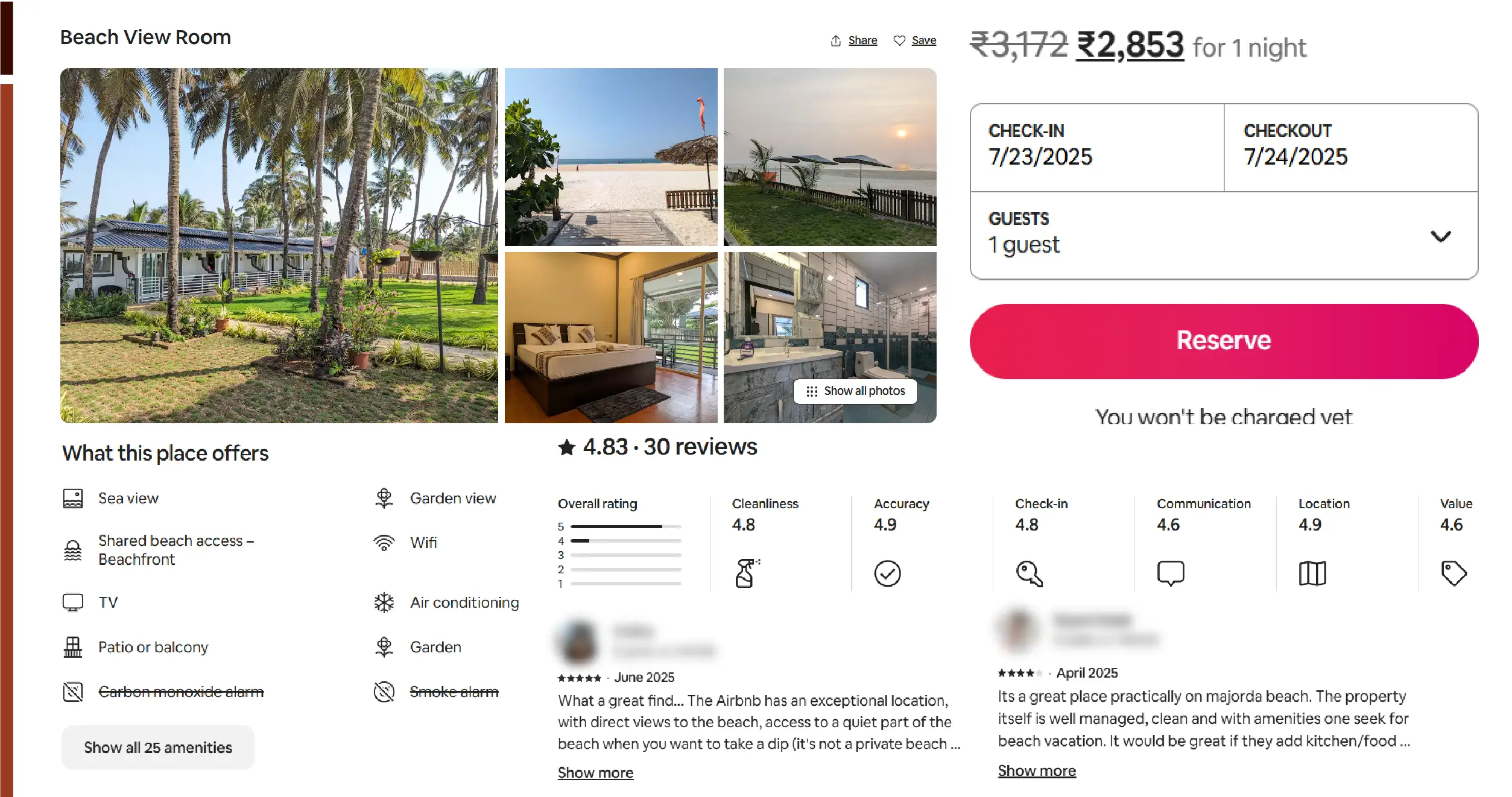Open the bedroom photo
This screenshot has width=1512, height=797.
tap(610, 337)
